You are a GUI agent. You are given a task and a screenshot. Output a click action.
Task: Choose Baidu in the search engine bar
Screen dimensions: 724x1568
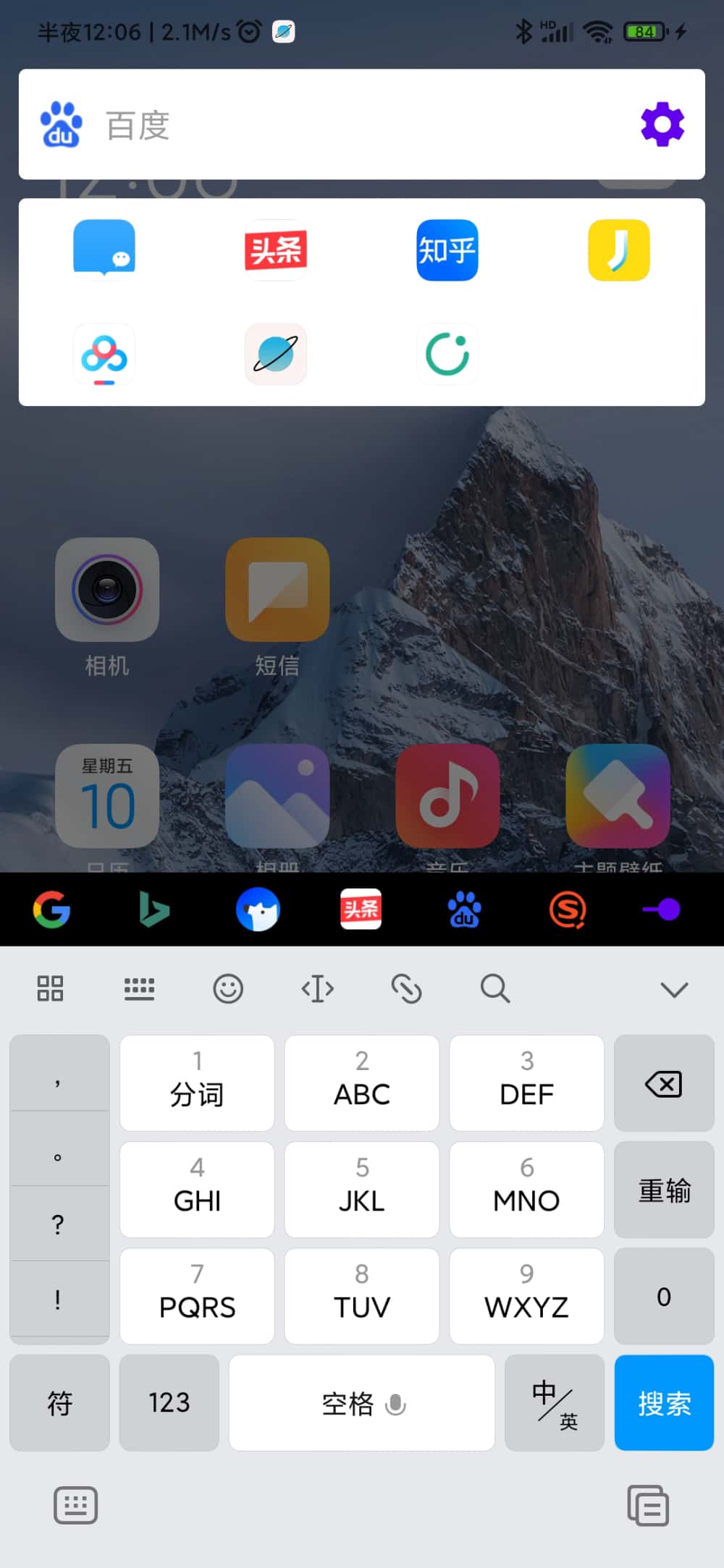[x=464, y=910]
